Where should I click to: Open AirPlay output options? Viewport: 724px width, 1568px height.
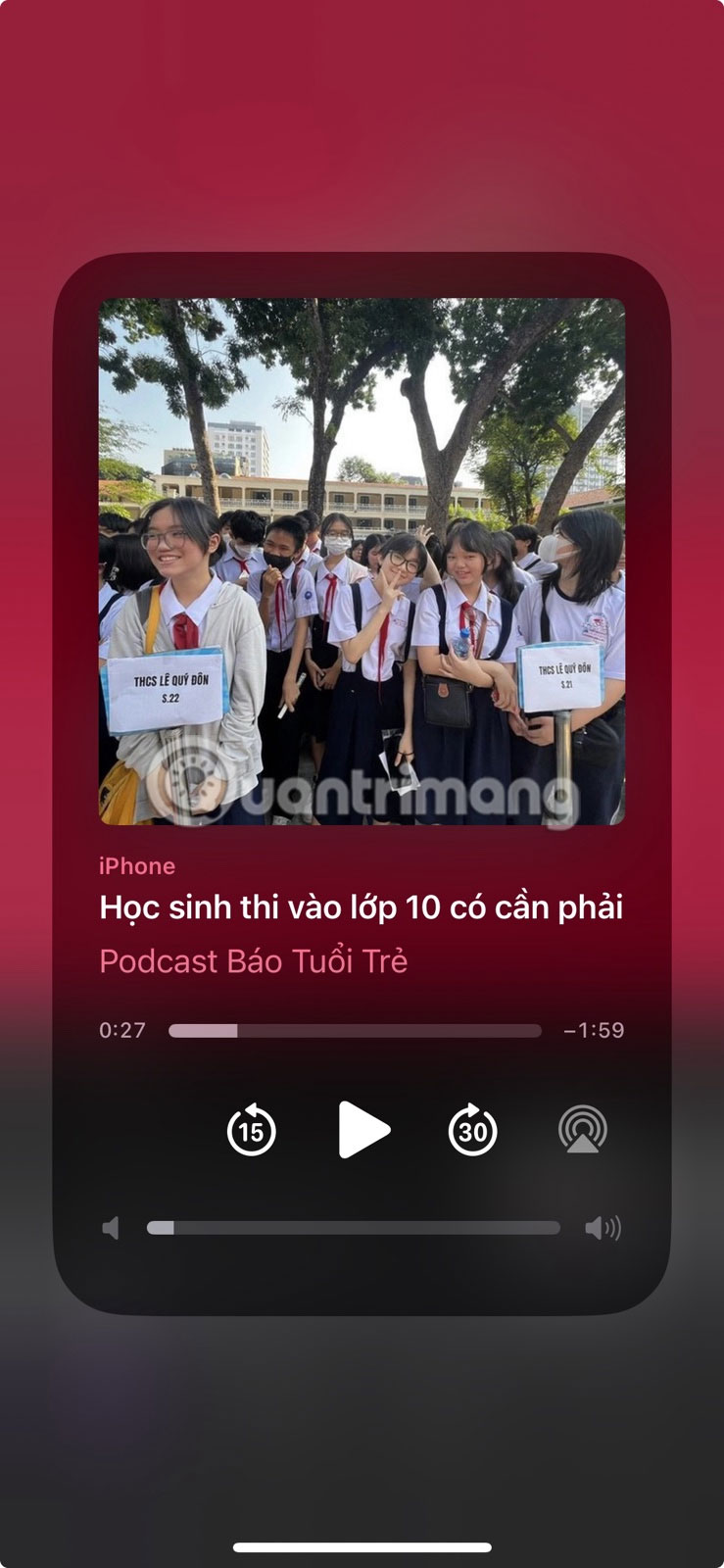[x=583, y=1130]
